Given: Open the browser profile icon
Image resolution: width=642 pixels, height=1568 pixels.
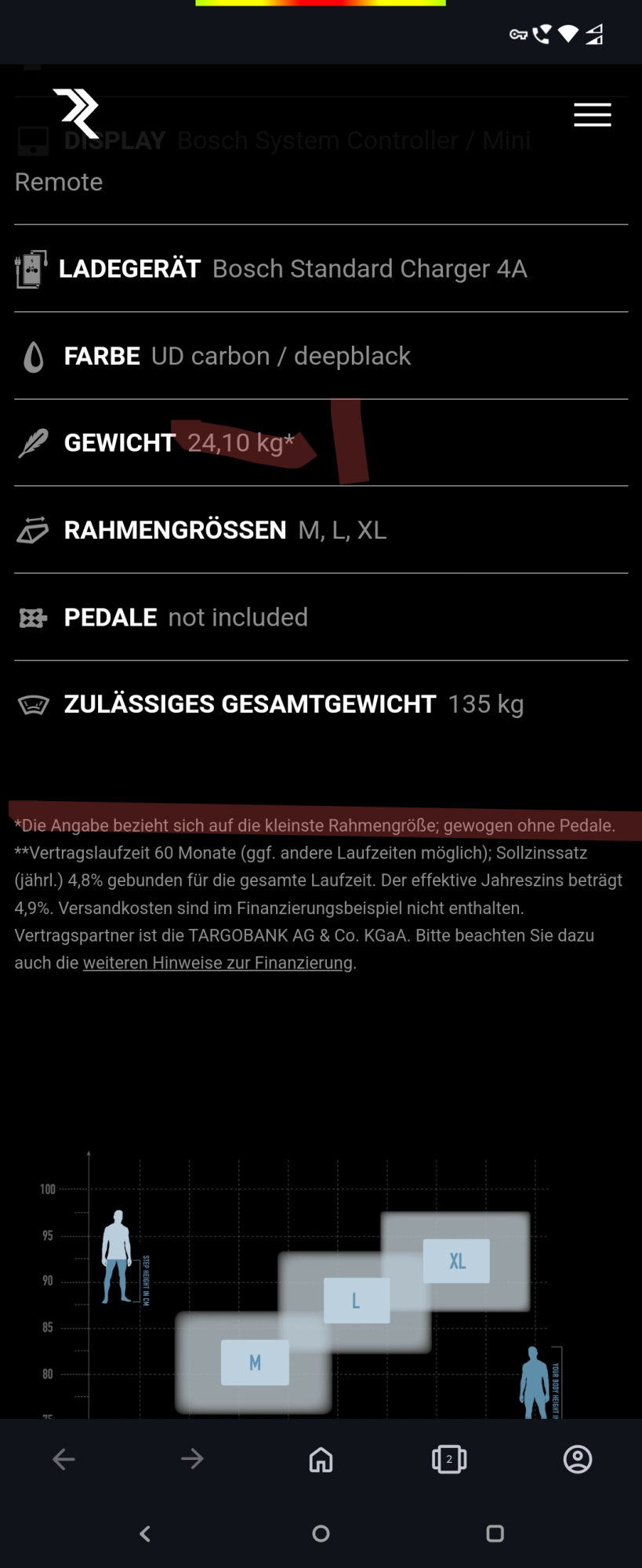Looking at the screenshot, I should 578,1459.
